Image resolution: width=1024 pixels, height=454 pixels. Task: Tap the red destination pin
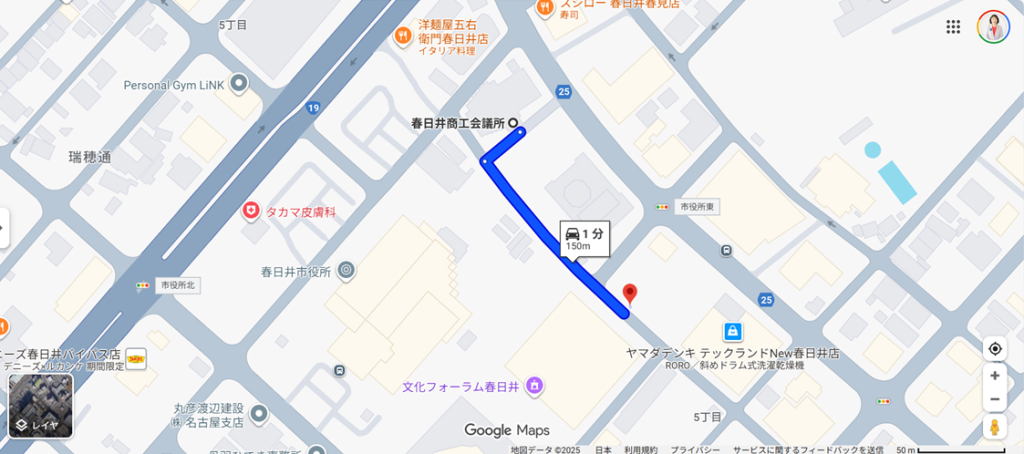pyautogui.click(x=630, y=293)
